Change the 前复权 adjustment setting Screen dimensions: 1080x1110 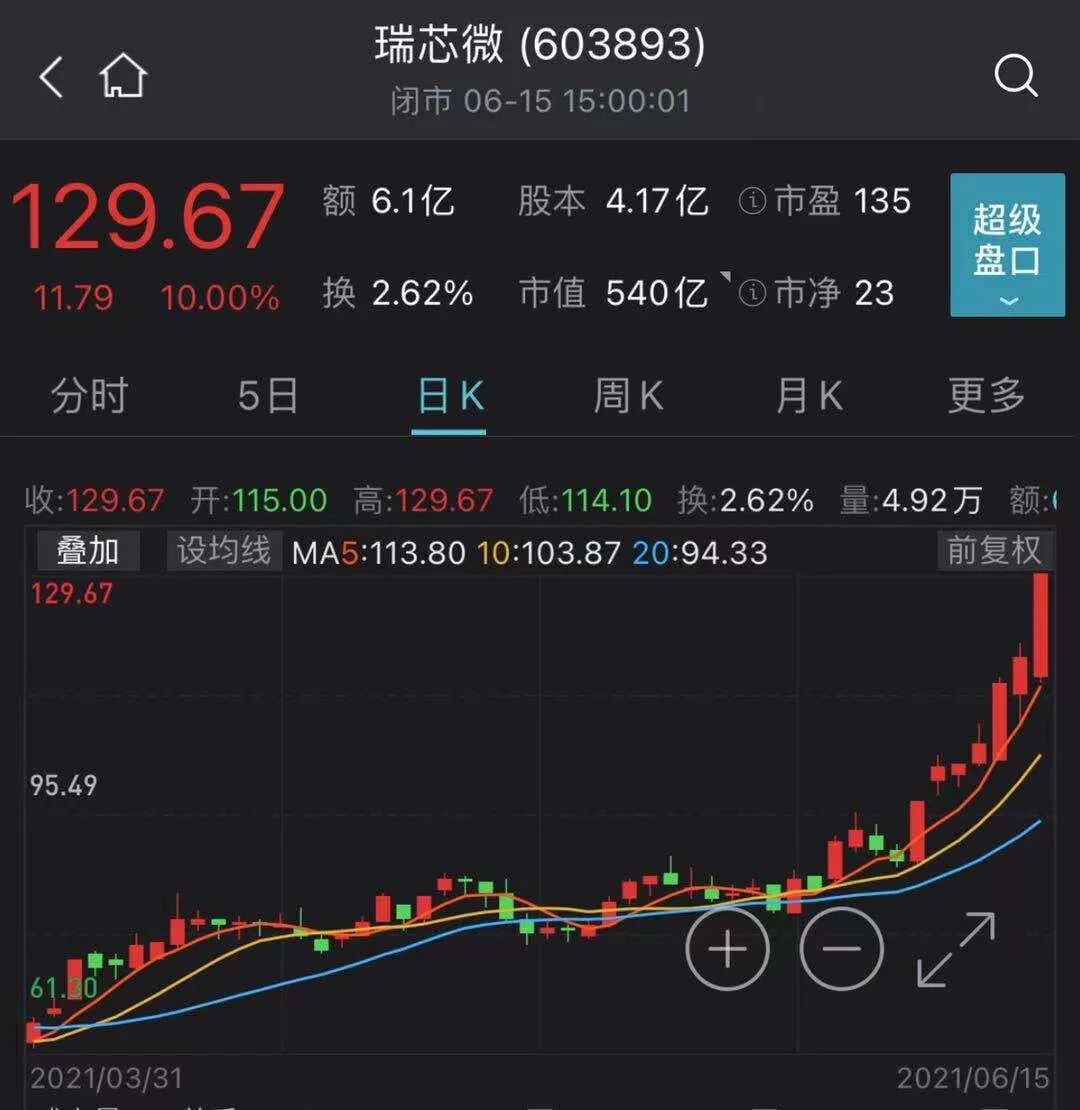coord(994,551)
